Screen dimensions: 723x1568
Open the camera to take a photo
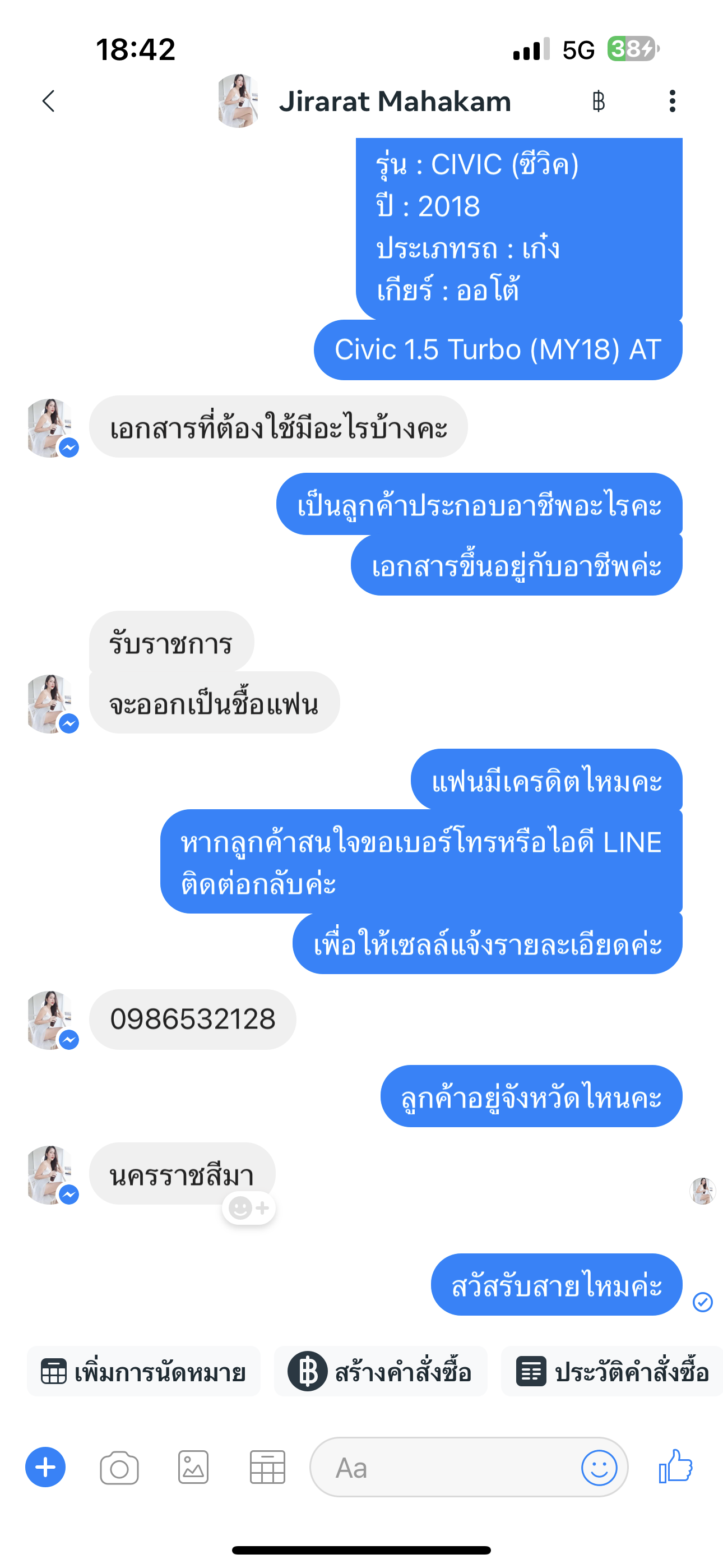(x=119, y=1468)
